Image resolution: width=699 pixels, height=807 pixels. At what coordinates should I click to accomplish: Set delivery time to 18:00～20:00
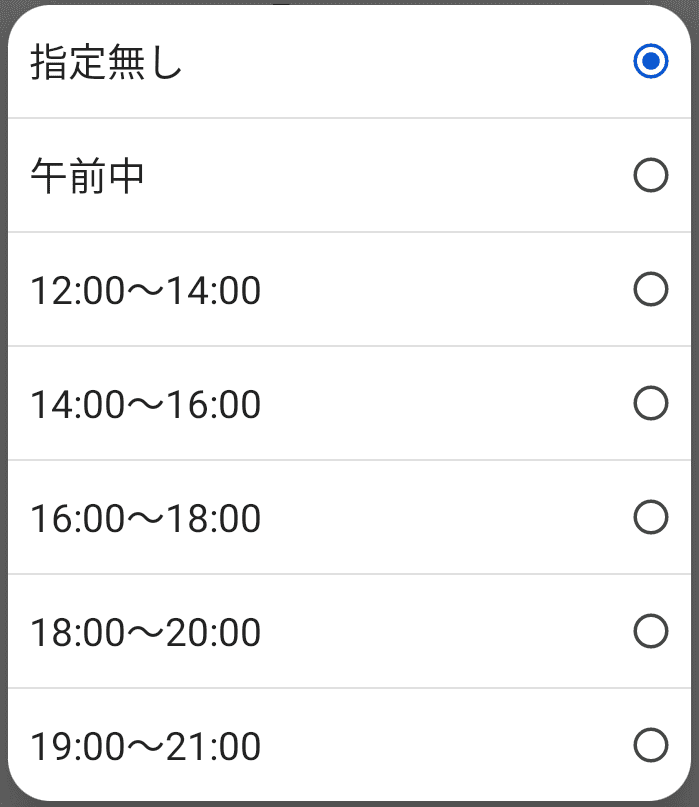pos(650,632)
